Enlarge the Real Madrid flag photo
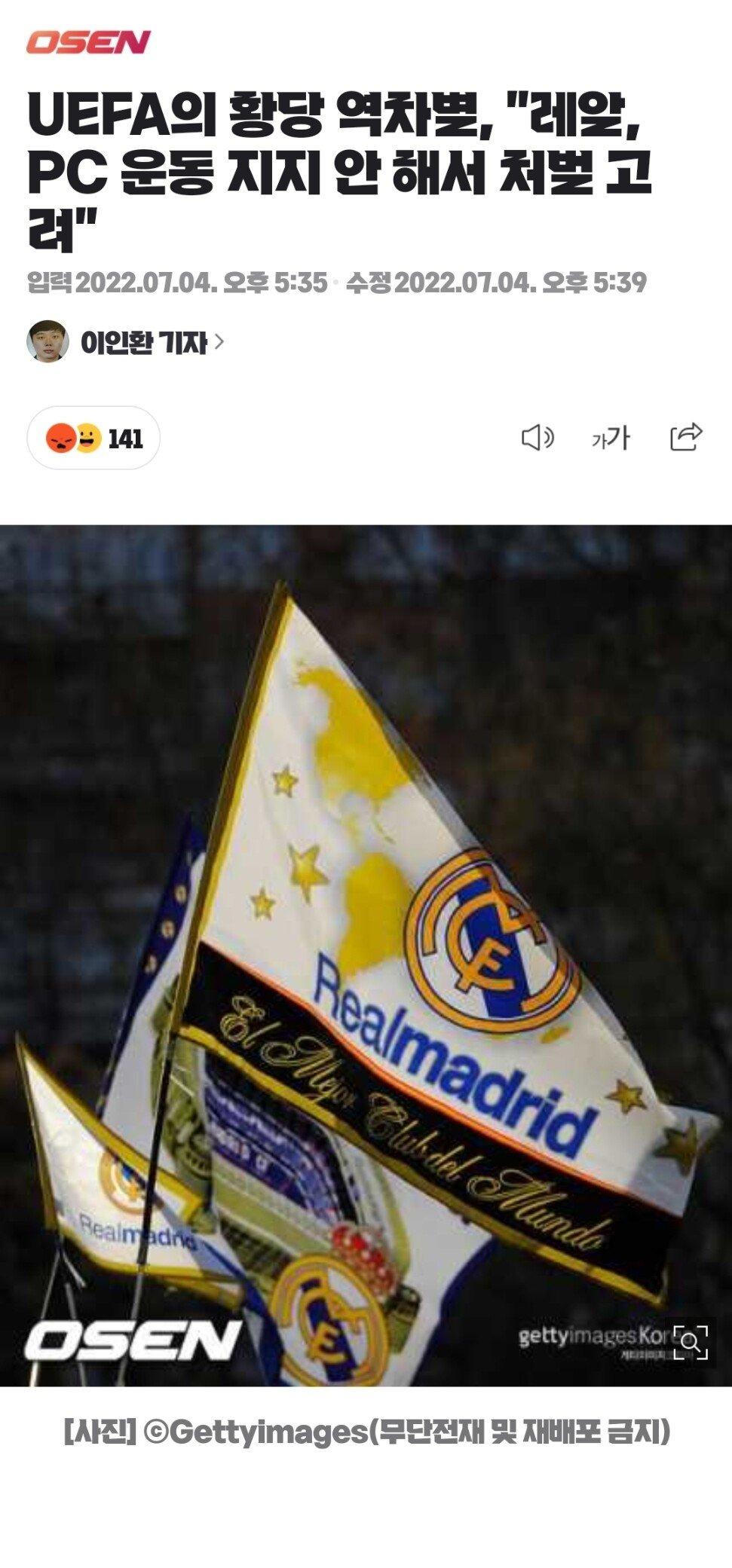 (691, 1342)
